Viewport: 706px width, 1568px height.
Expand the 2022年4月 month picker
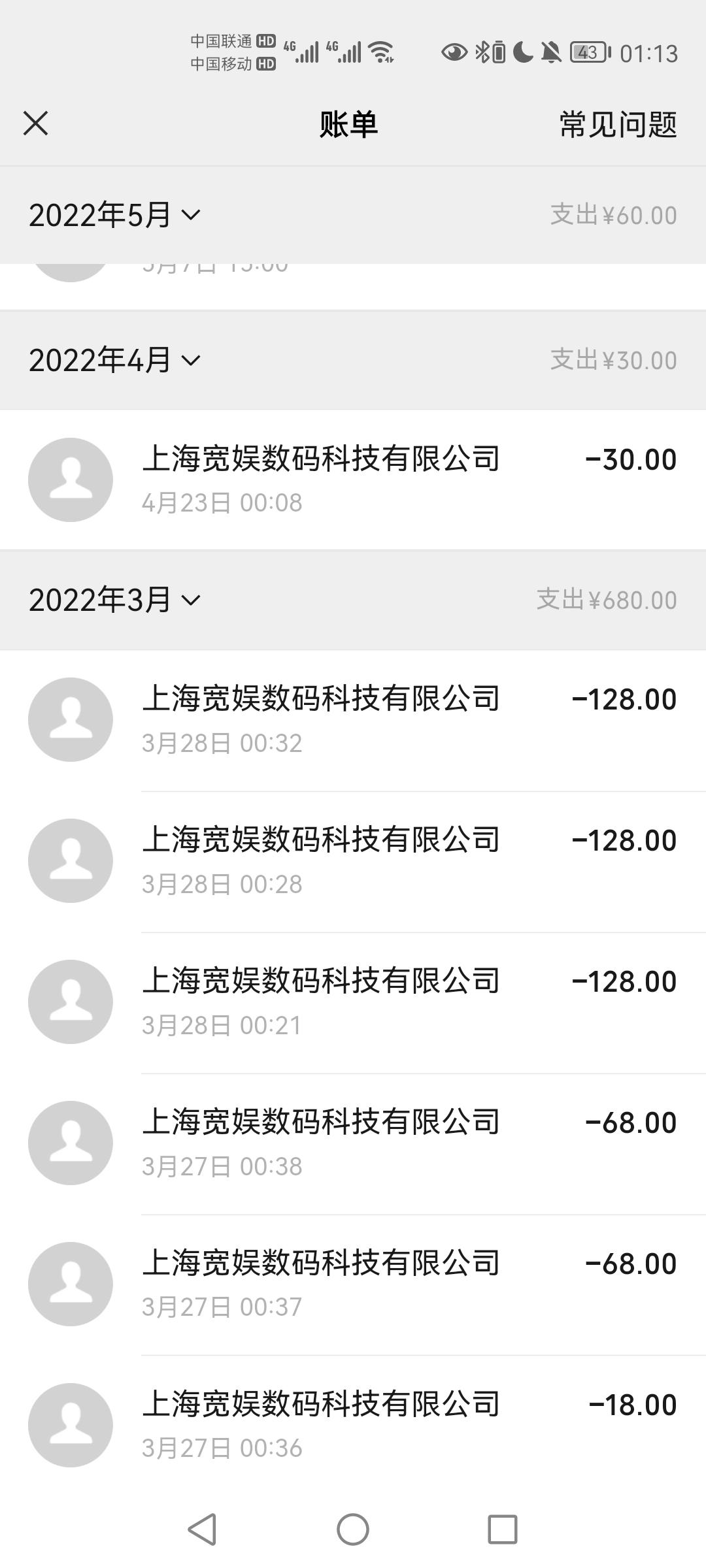point(114,360)
